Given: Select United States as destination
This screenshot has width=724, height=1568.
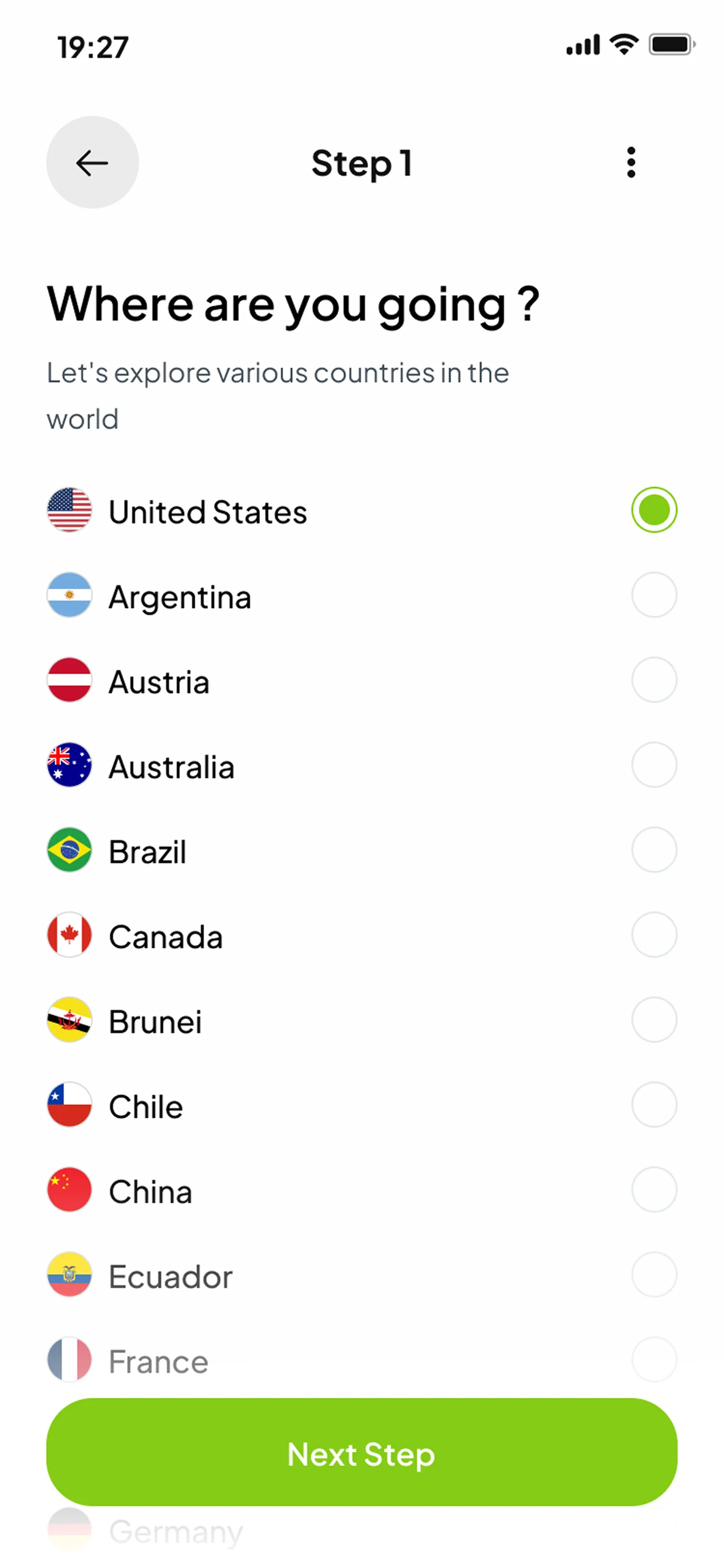Looking at the screenshot, I should pyautogui.click(x=654, y=510).
